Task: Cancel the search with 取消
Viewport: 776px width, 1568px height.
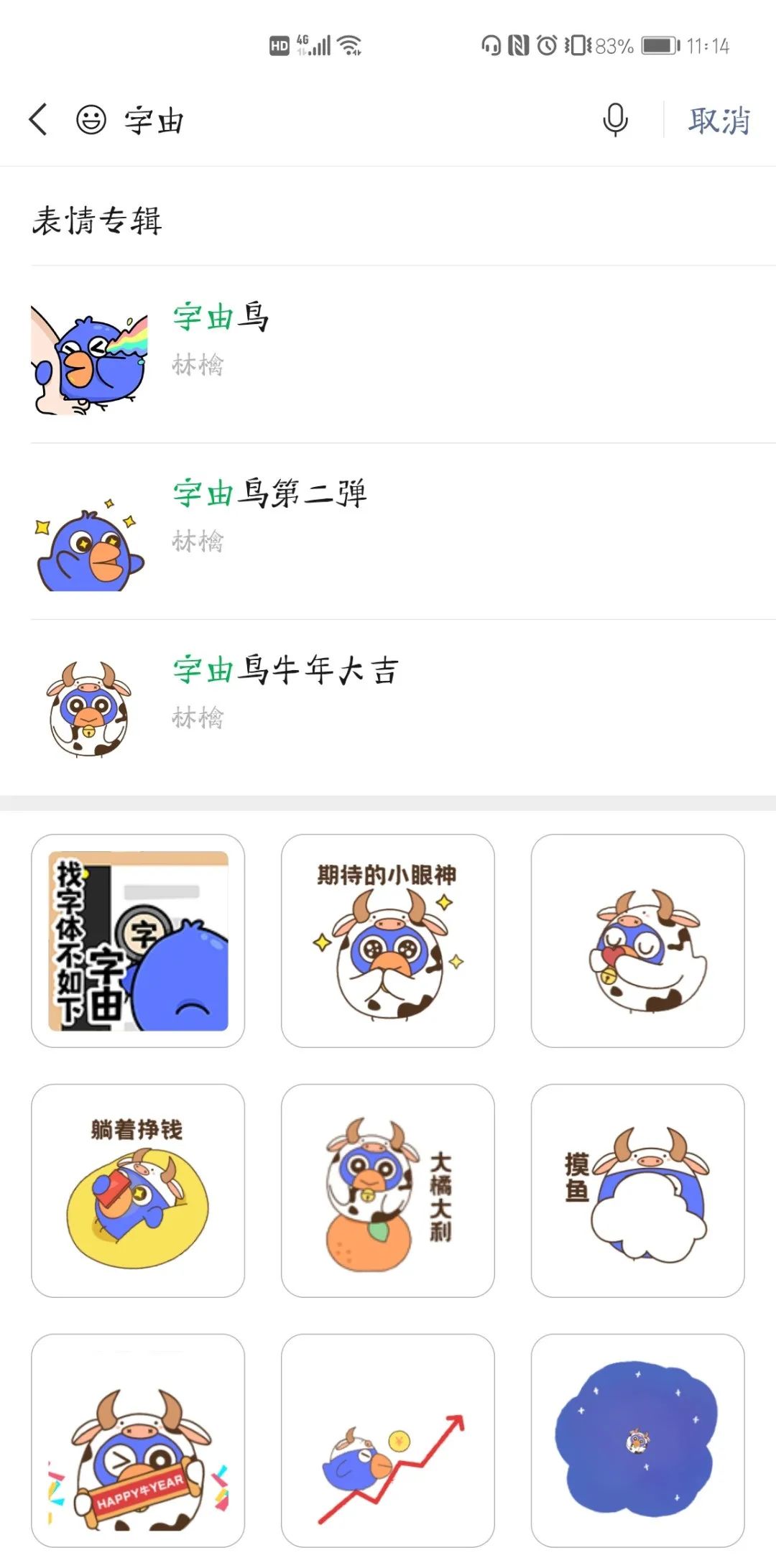Action: pos(719,120)
